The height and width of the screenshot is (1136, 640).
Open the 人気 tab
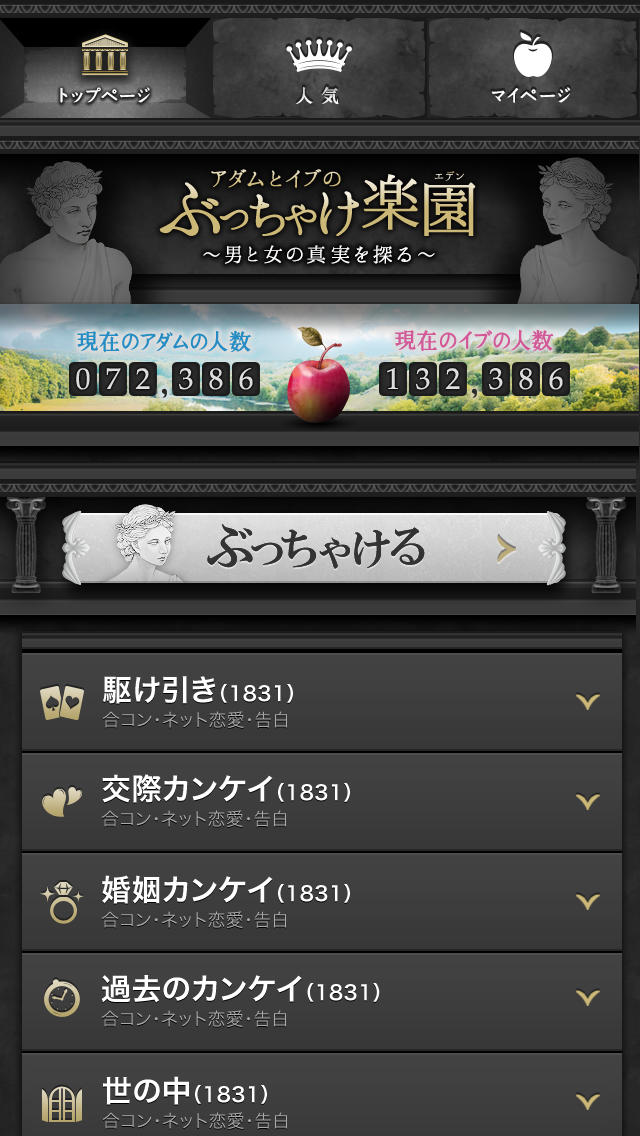319,68
